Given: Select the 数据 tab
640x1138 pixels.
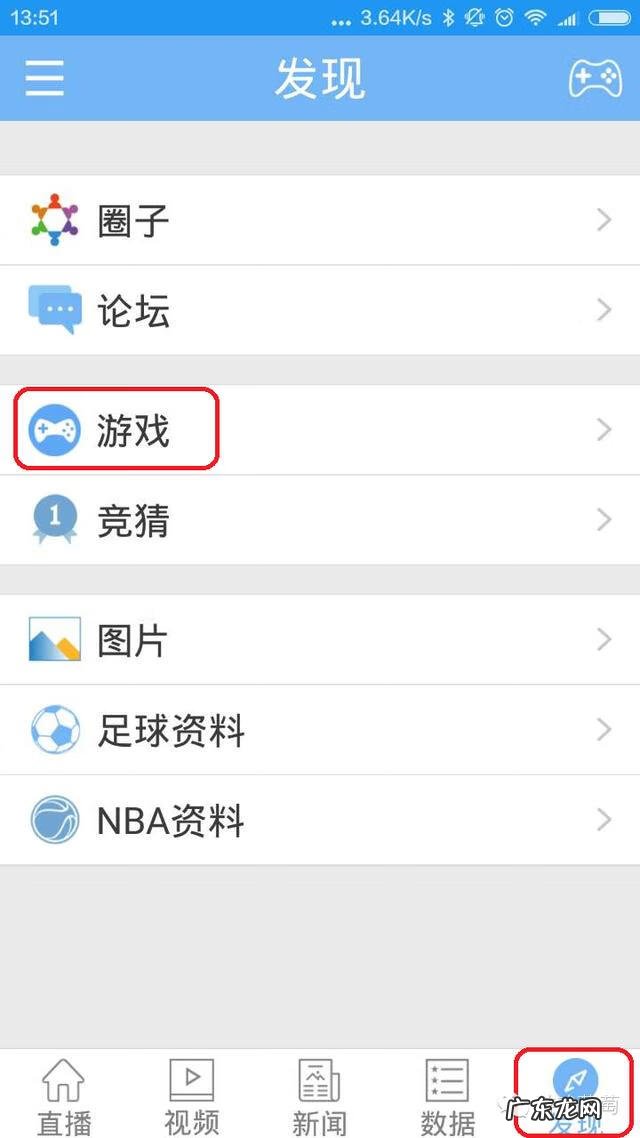Looking at the screenshot, I should click(x=447, y=1096).
